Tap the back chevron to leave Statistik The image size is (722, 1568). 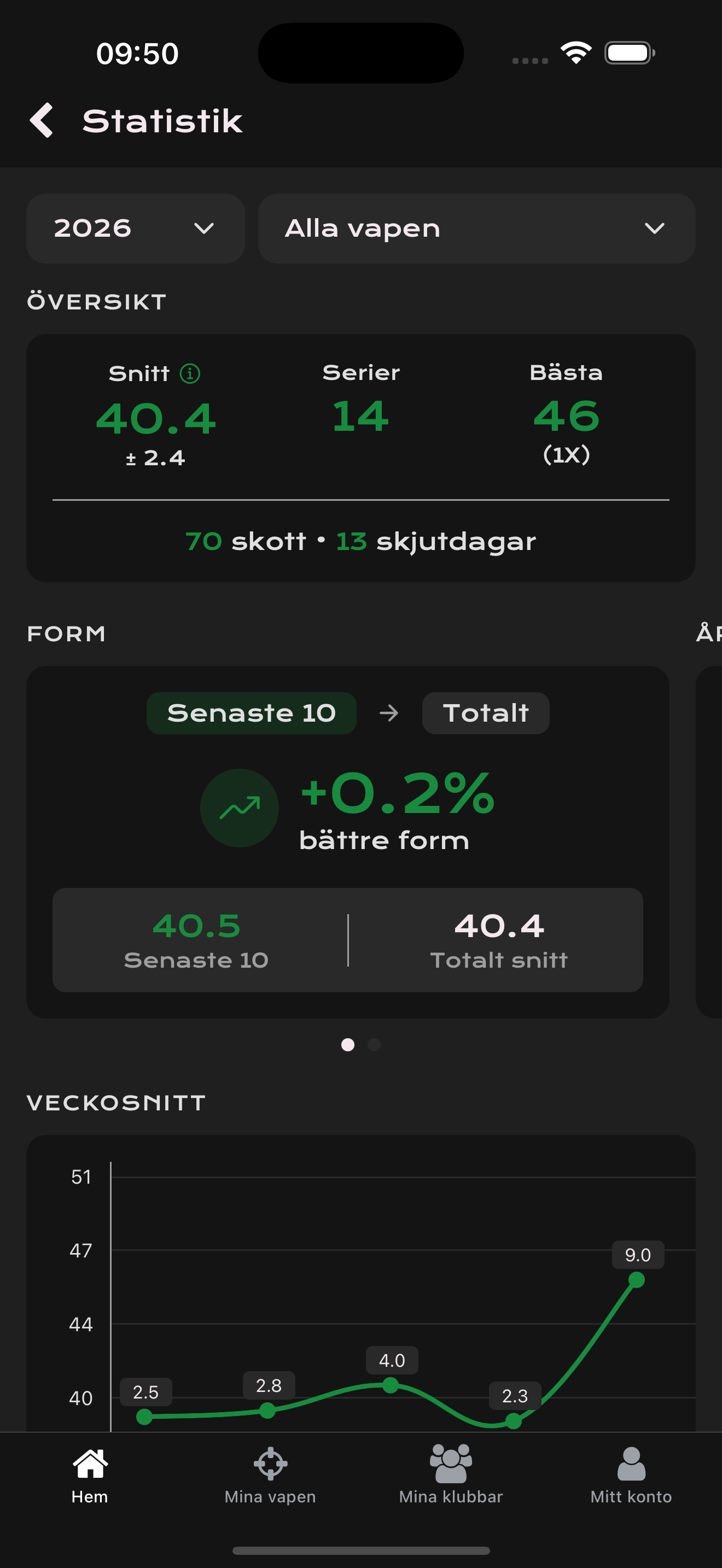click(42, 121)
